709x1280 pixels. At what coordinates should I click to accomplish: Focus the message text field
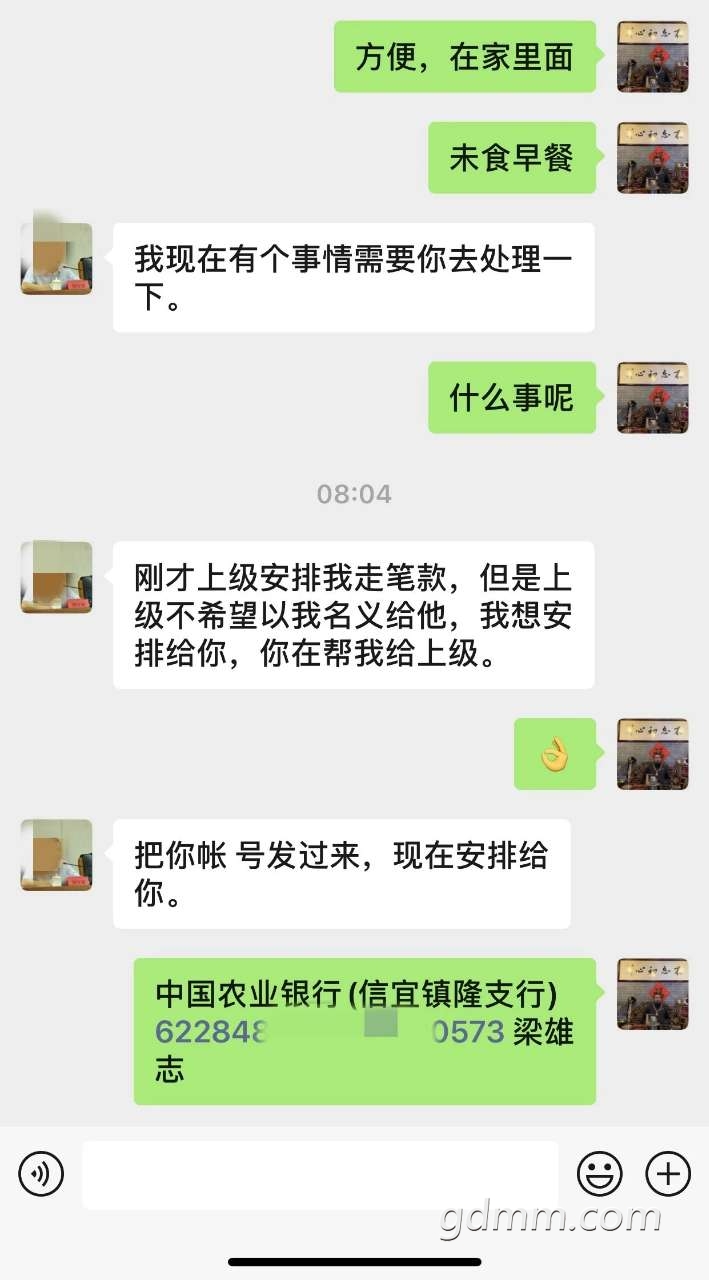(x=320, y=1174)
